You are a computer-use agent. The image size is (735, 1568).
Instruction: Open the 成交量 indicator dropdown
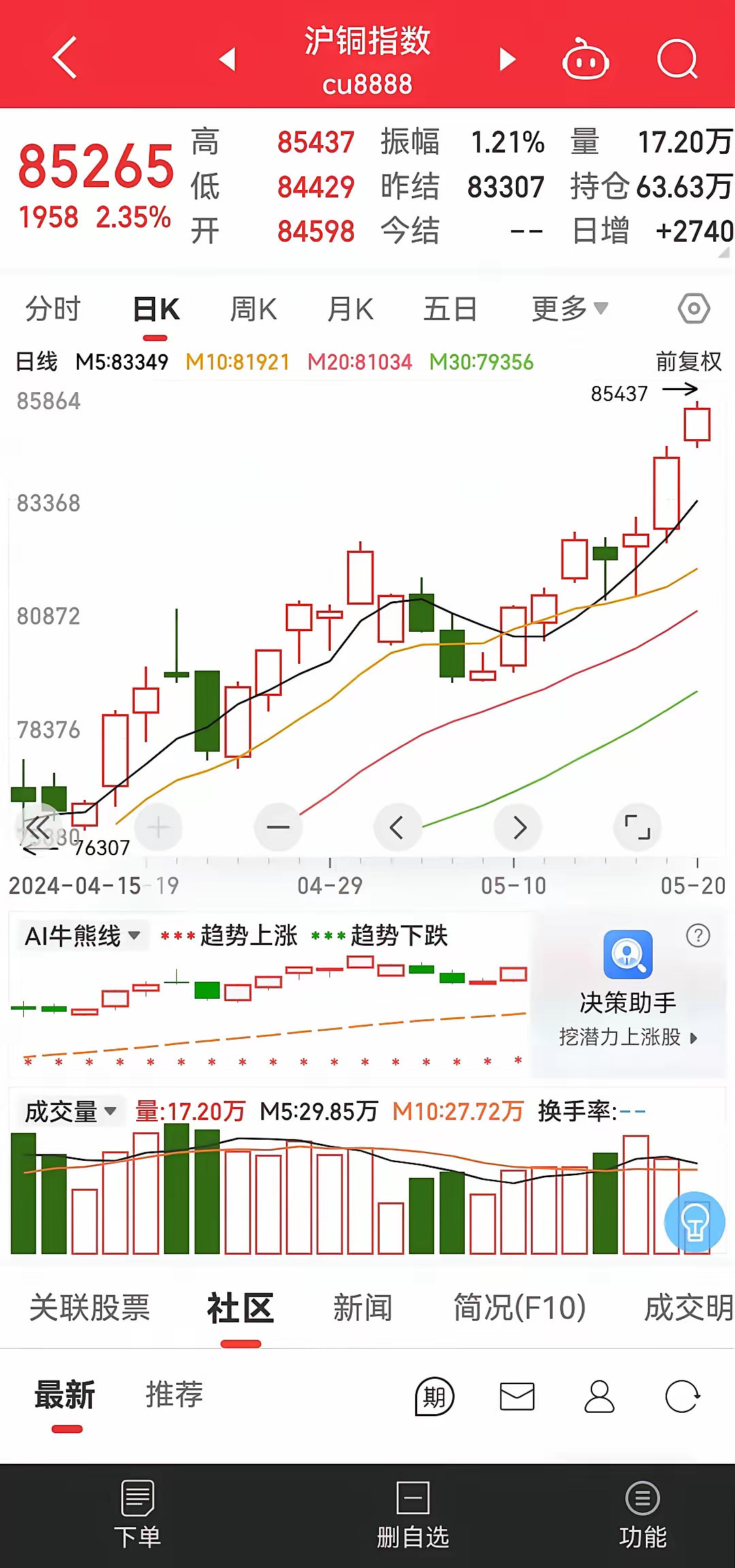pyautogui.click(x=70, y=1112)
